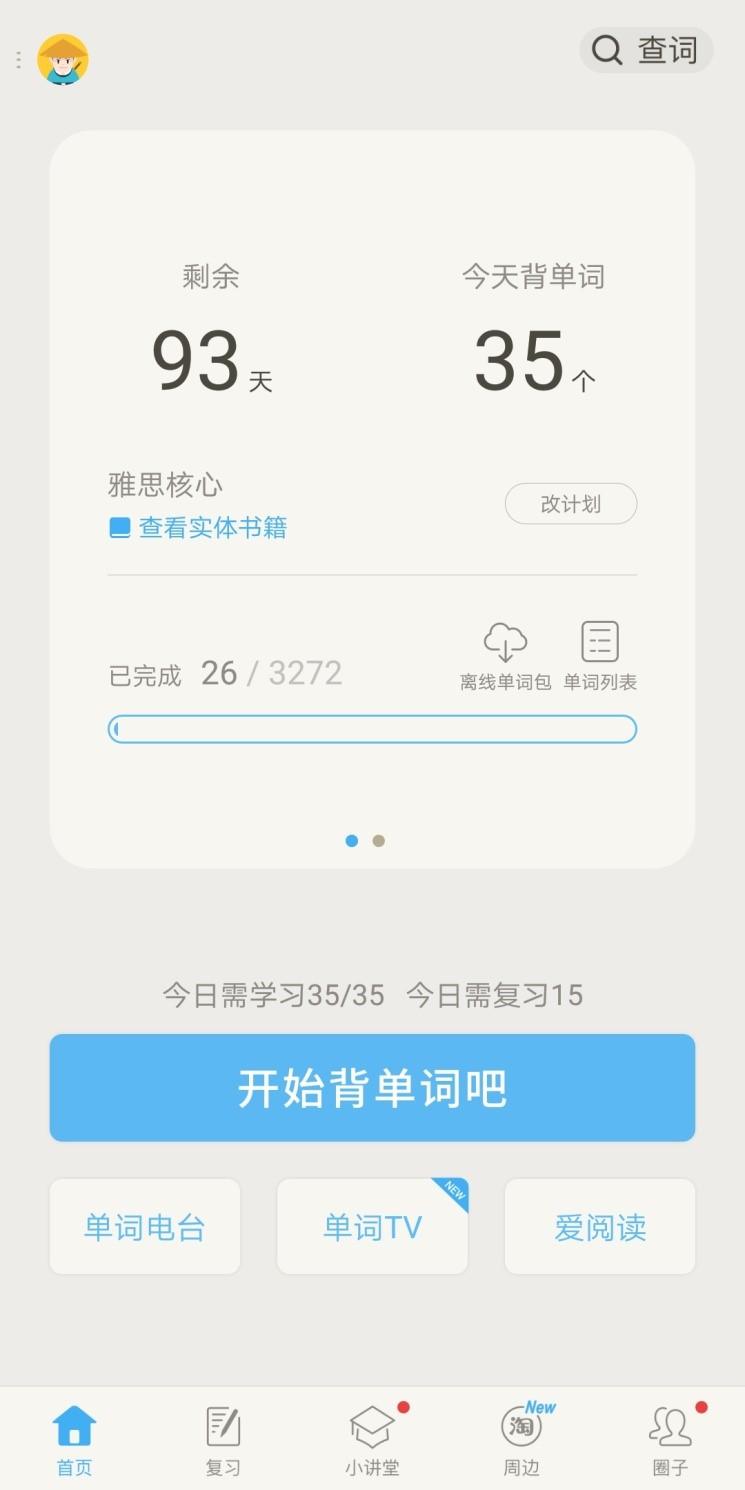
Task: Switch to the 首页 tab
Action: point(74,1437)
